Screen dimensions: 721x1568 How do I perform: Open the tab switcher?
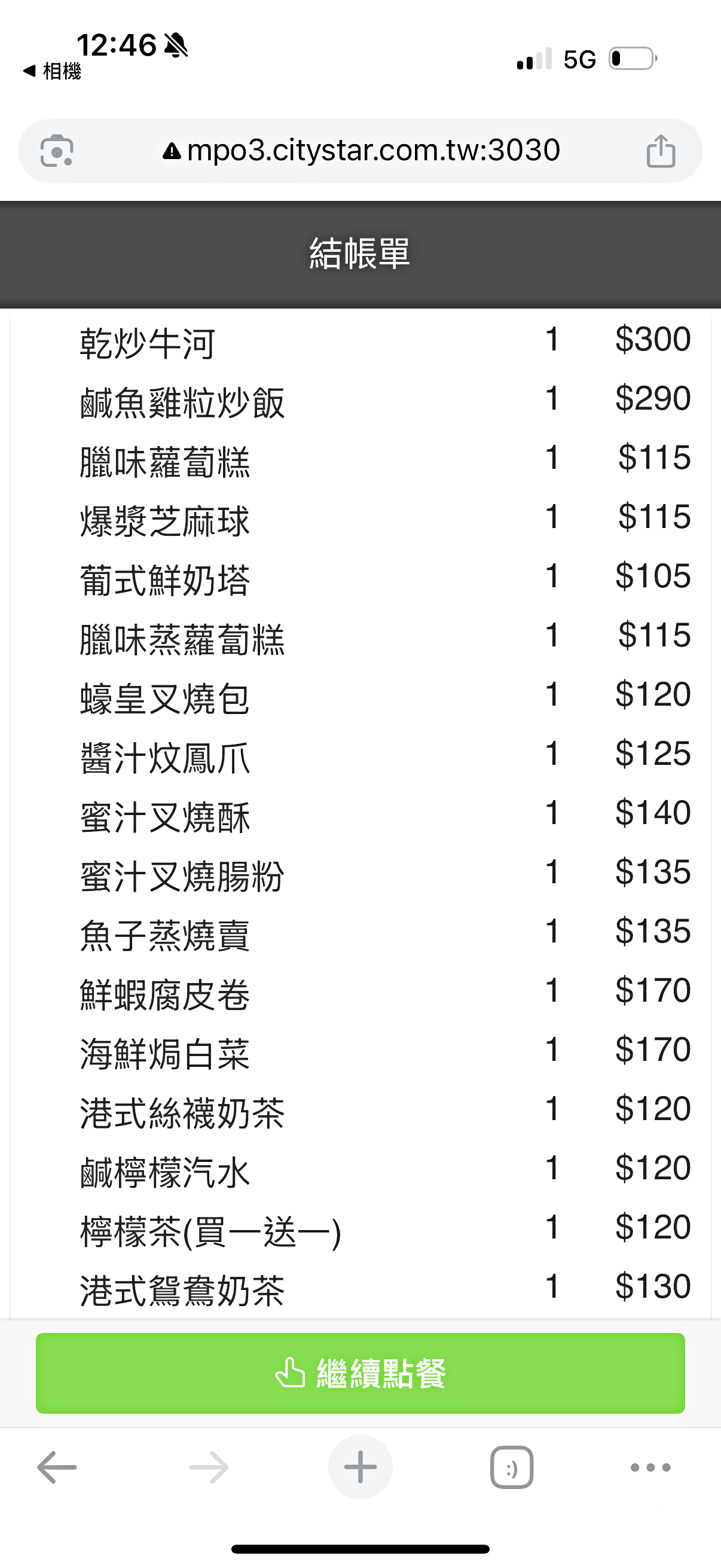512,1467
